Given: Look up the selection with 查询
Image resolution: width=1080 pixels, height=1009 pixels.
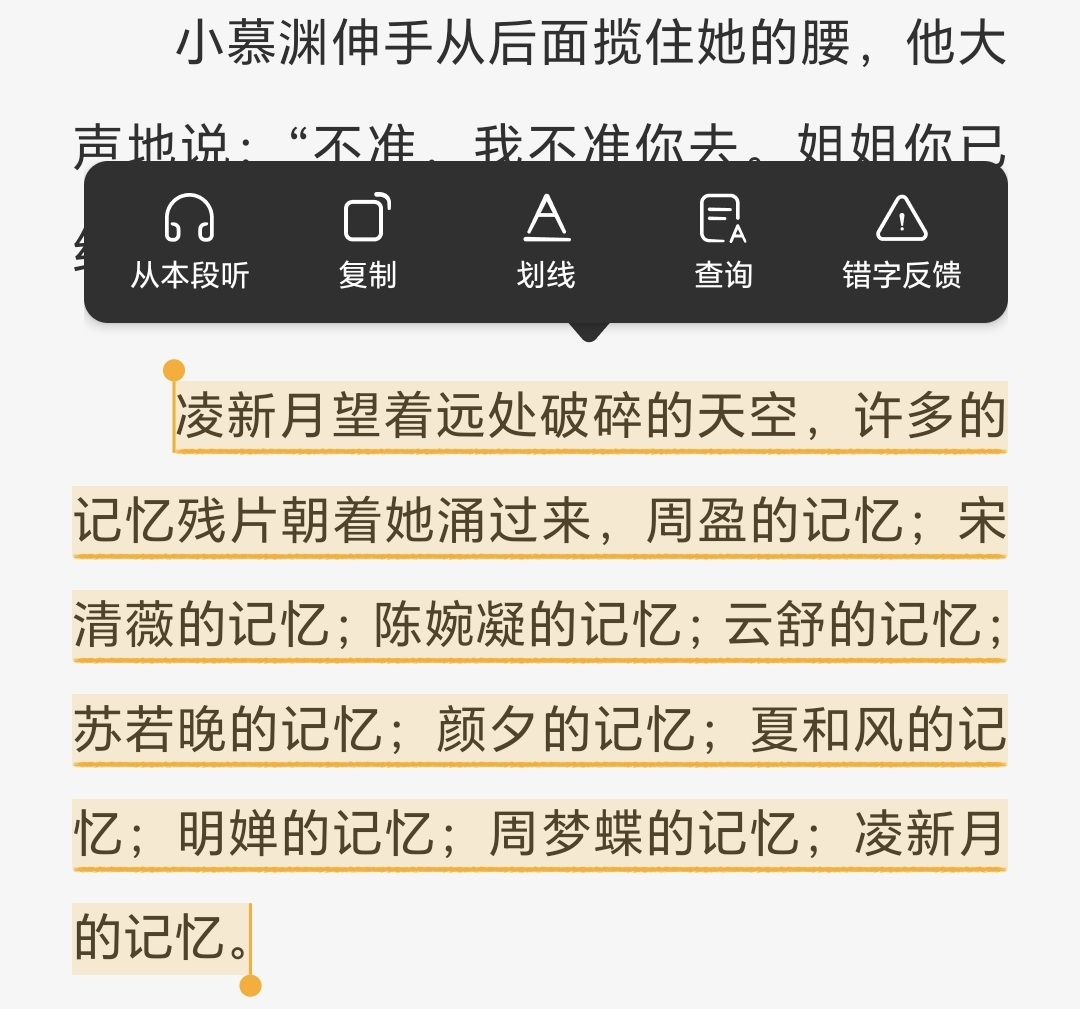Looking at the screenshot, I should tap(723, 242).
